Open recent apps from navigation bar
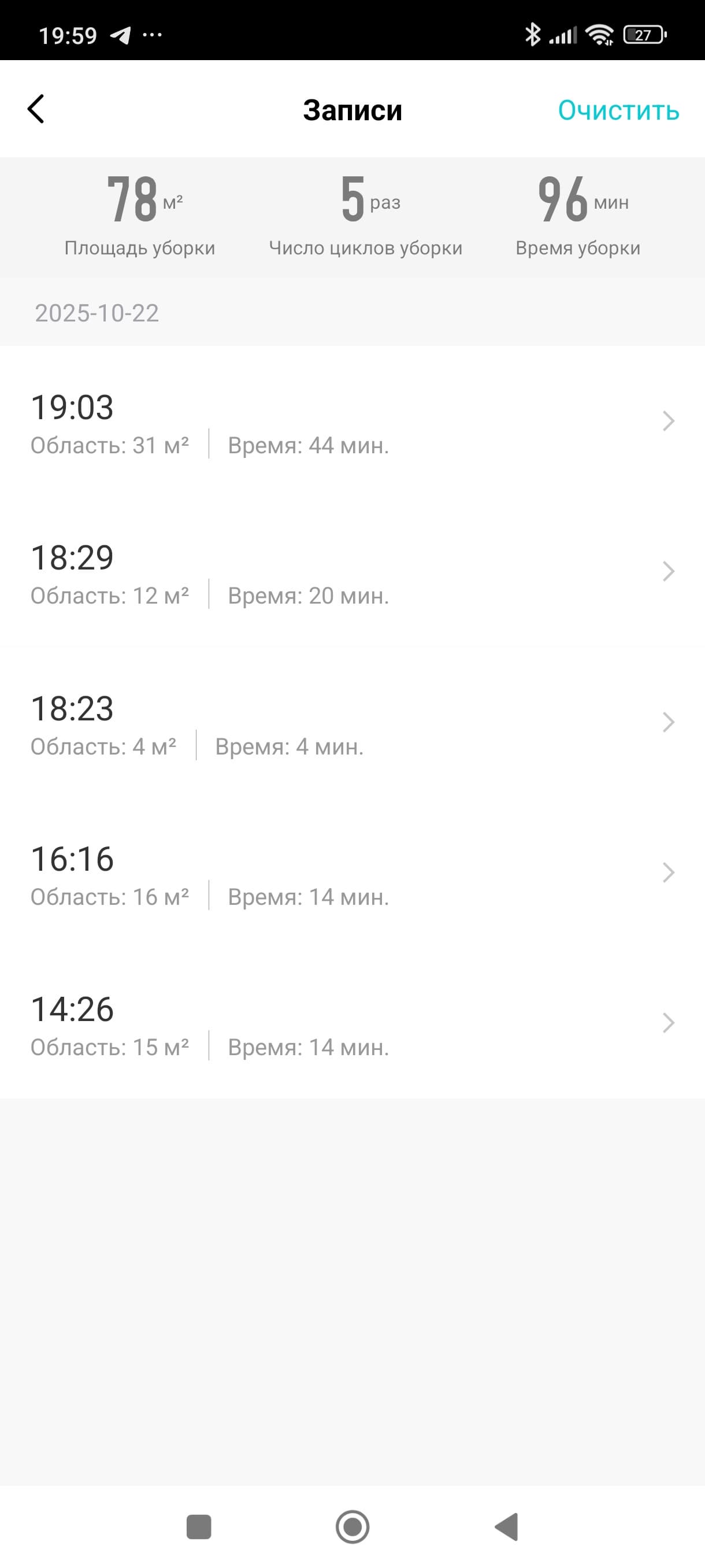 tap(199, 1526)
